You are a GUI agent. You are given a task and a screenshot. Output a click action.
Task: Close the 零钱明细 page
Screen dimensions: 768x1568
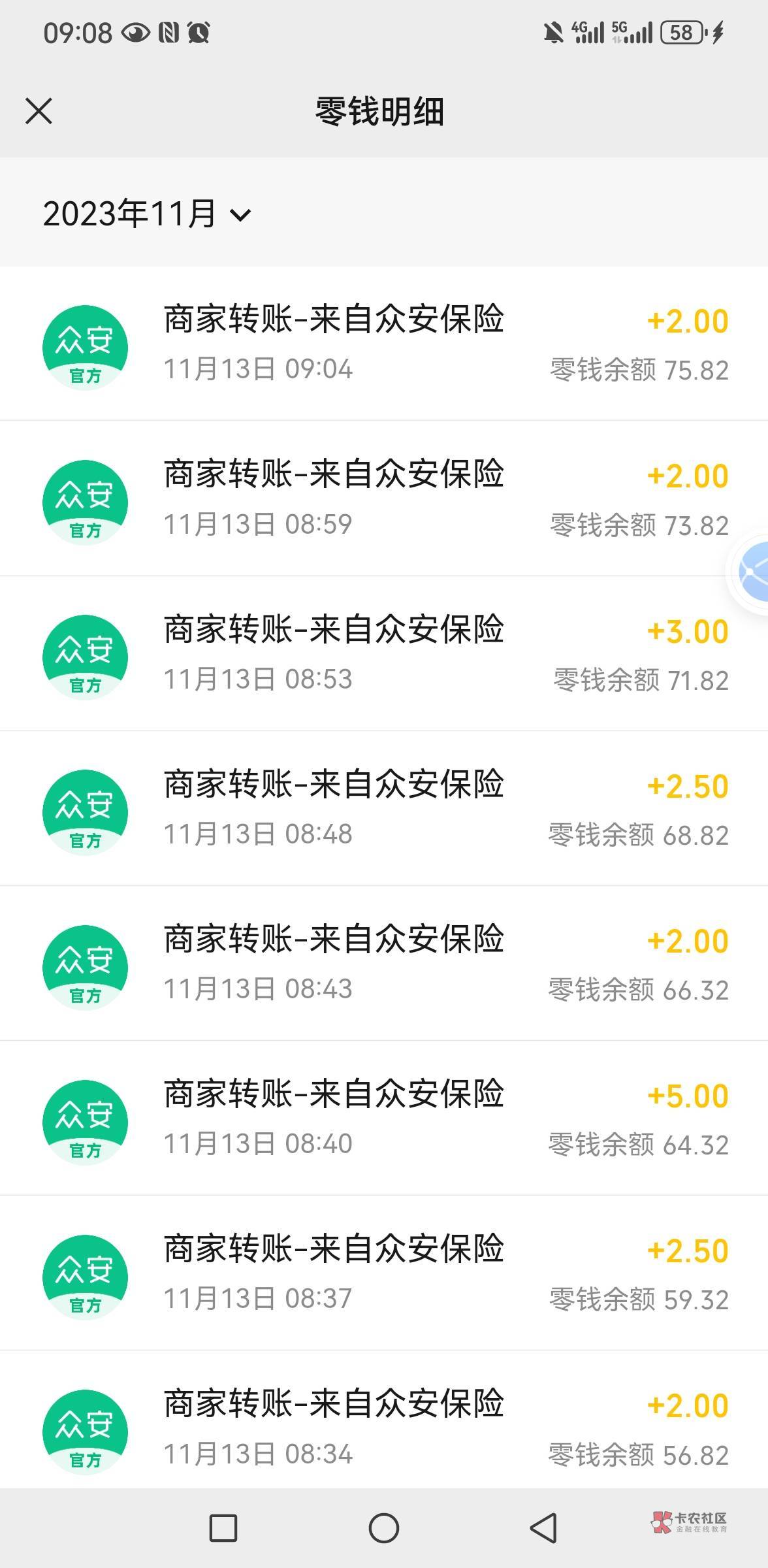click(39, 111)
